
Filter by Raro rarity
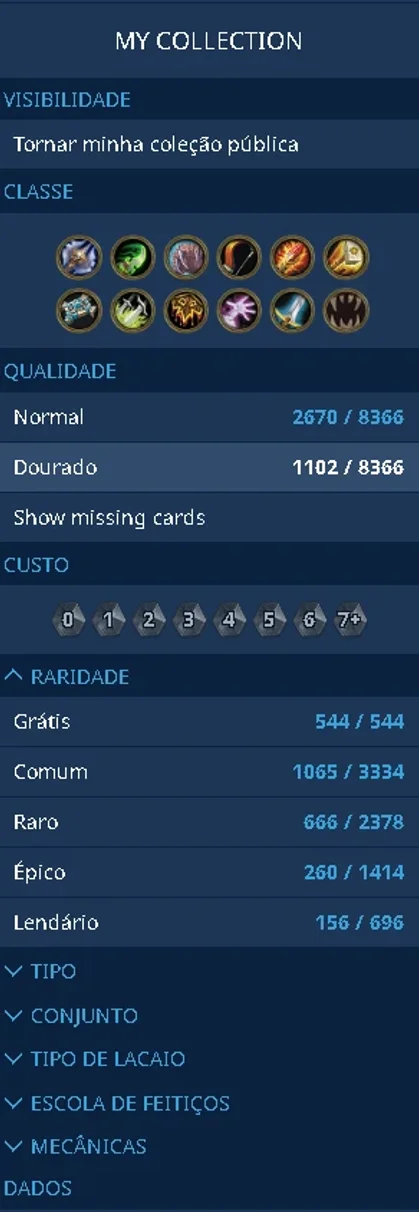(209, 821)
